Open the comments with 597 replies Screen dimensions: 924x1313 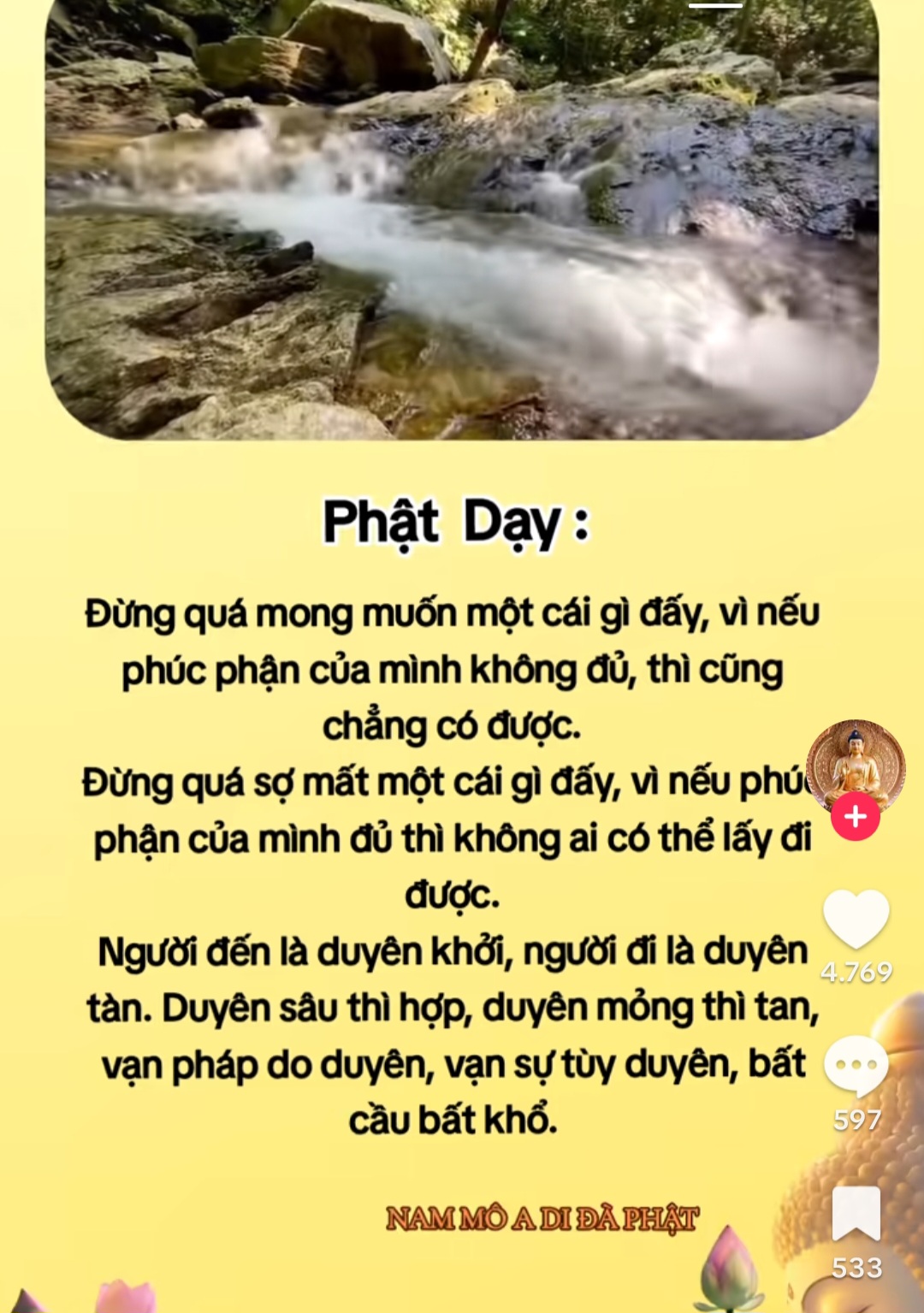[x=856, y=1066]
